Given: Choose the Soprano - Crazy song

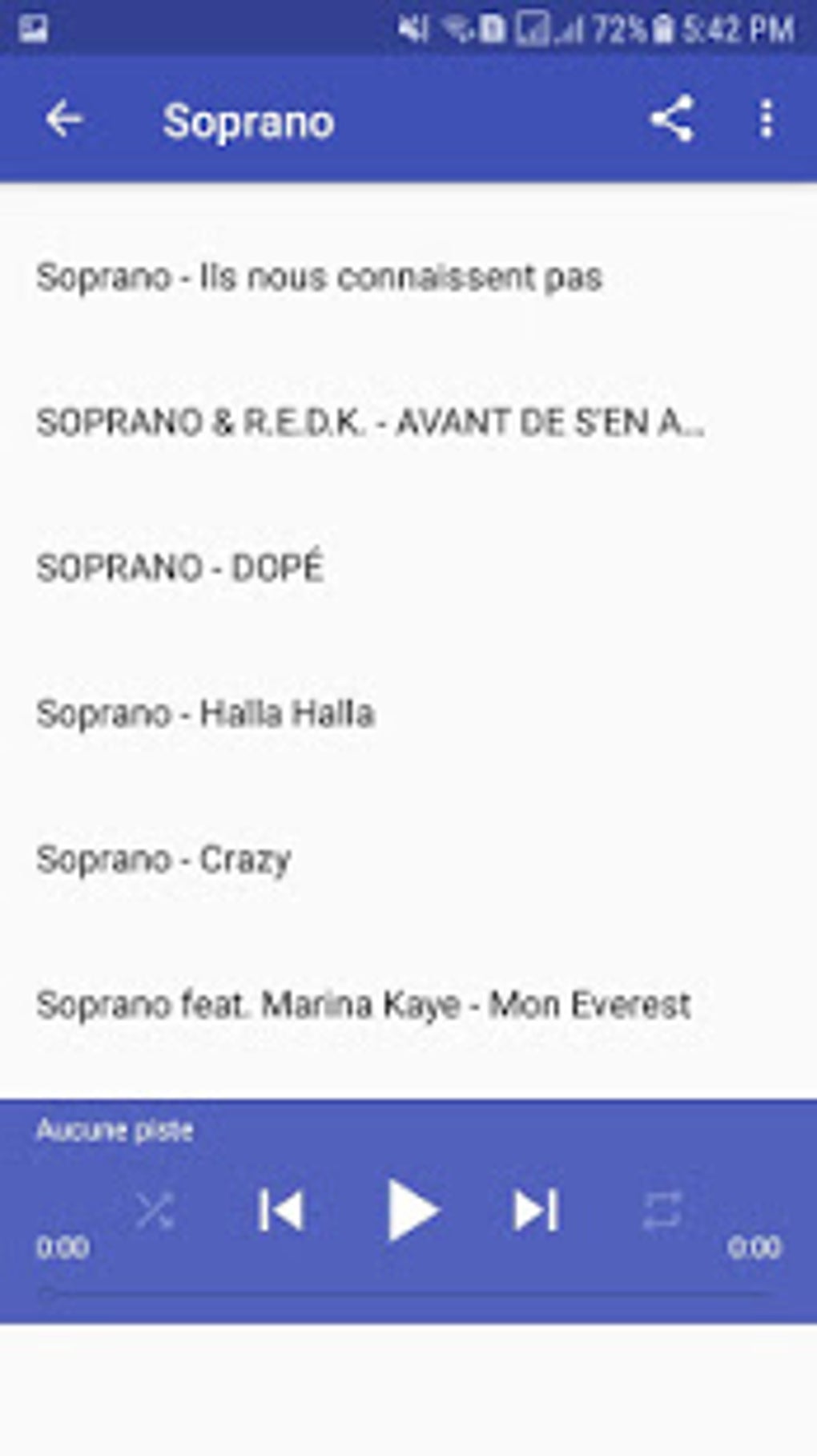Looking at the screenshot, I should pyautogui.click(x=163, y=860).
